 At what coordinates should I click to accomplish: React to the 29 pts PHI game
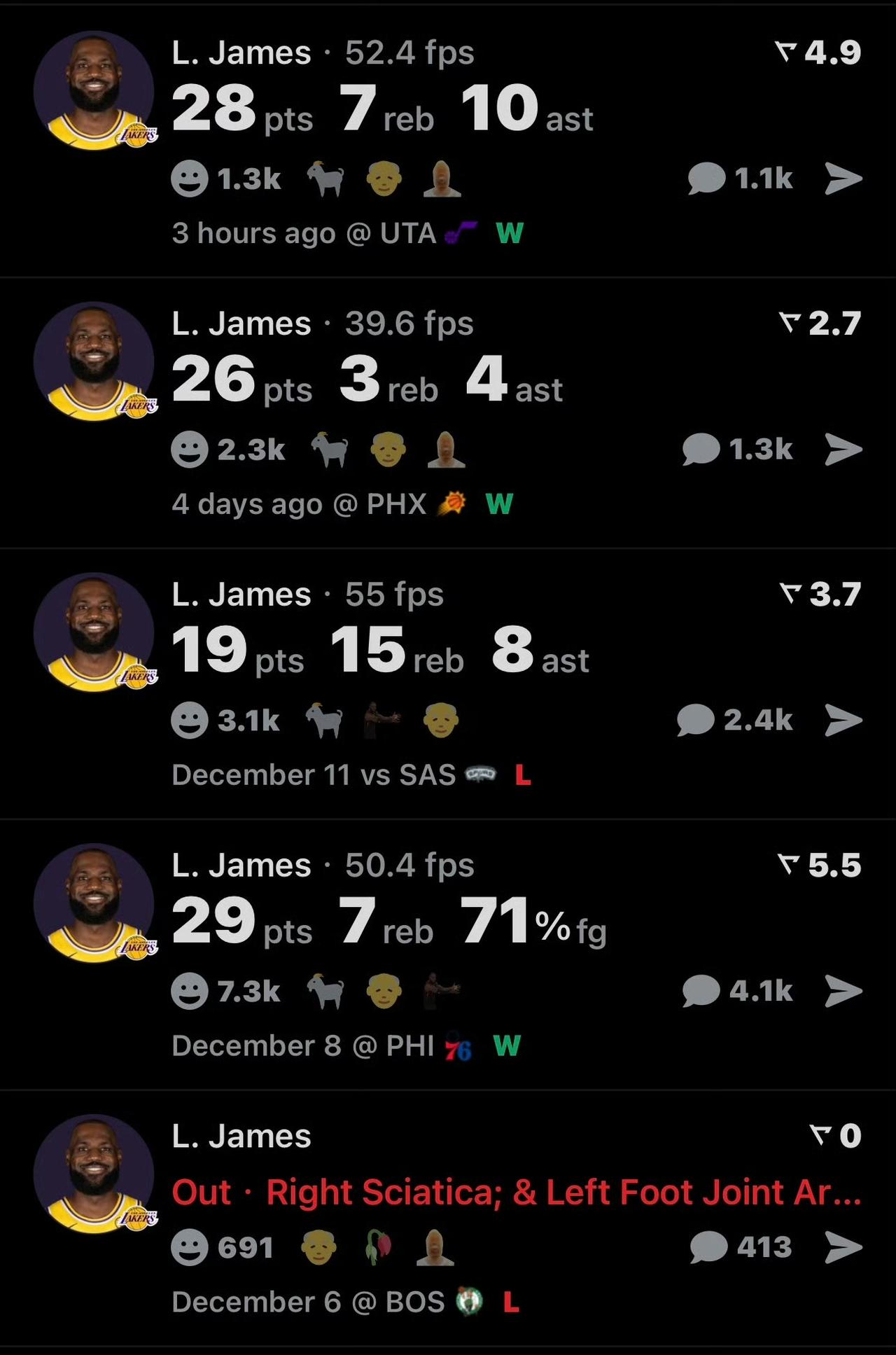(190, 991)
